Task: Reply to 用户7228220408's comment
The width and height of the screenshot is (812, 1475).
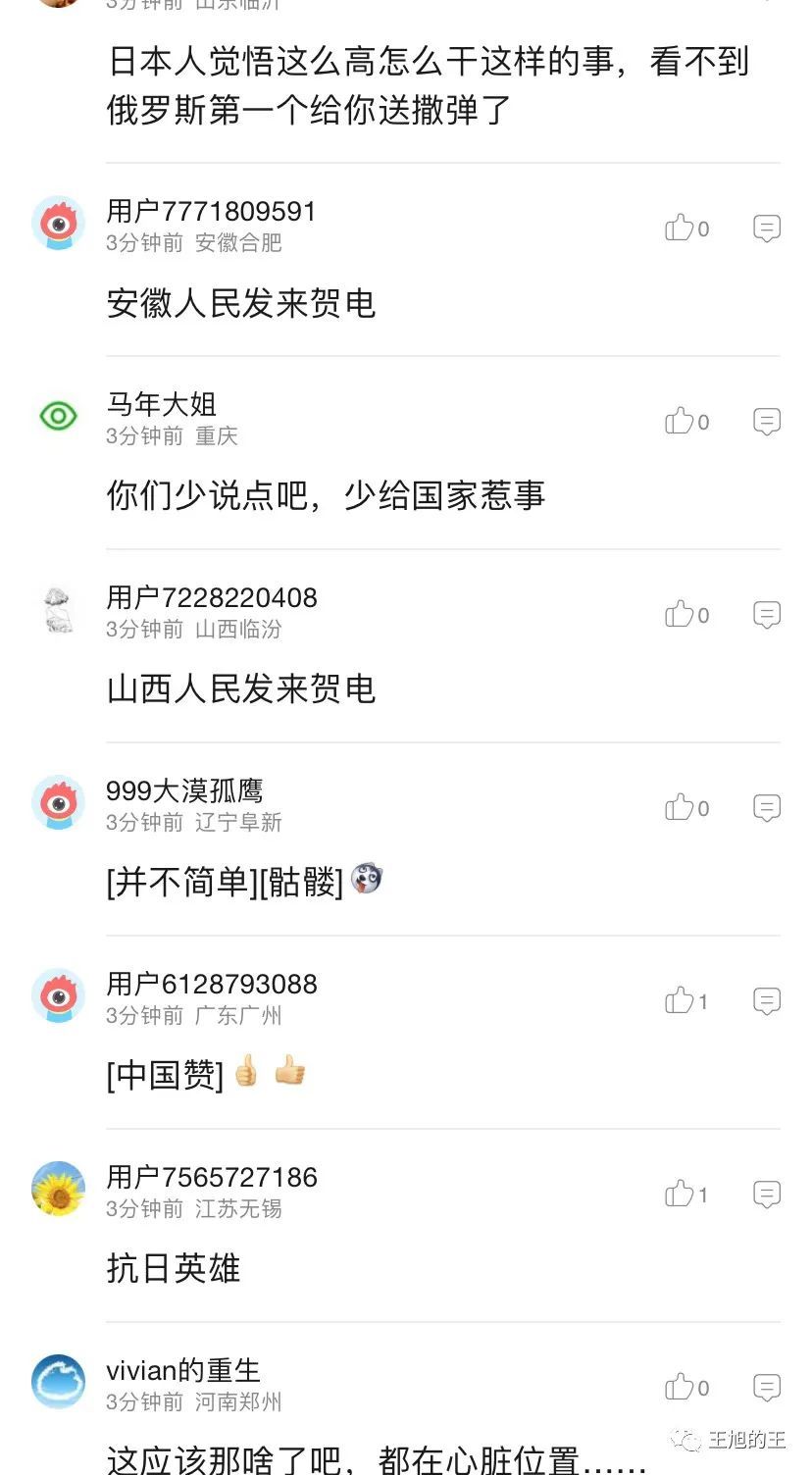Action: tap(766, 615)
